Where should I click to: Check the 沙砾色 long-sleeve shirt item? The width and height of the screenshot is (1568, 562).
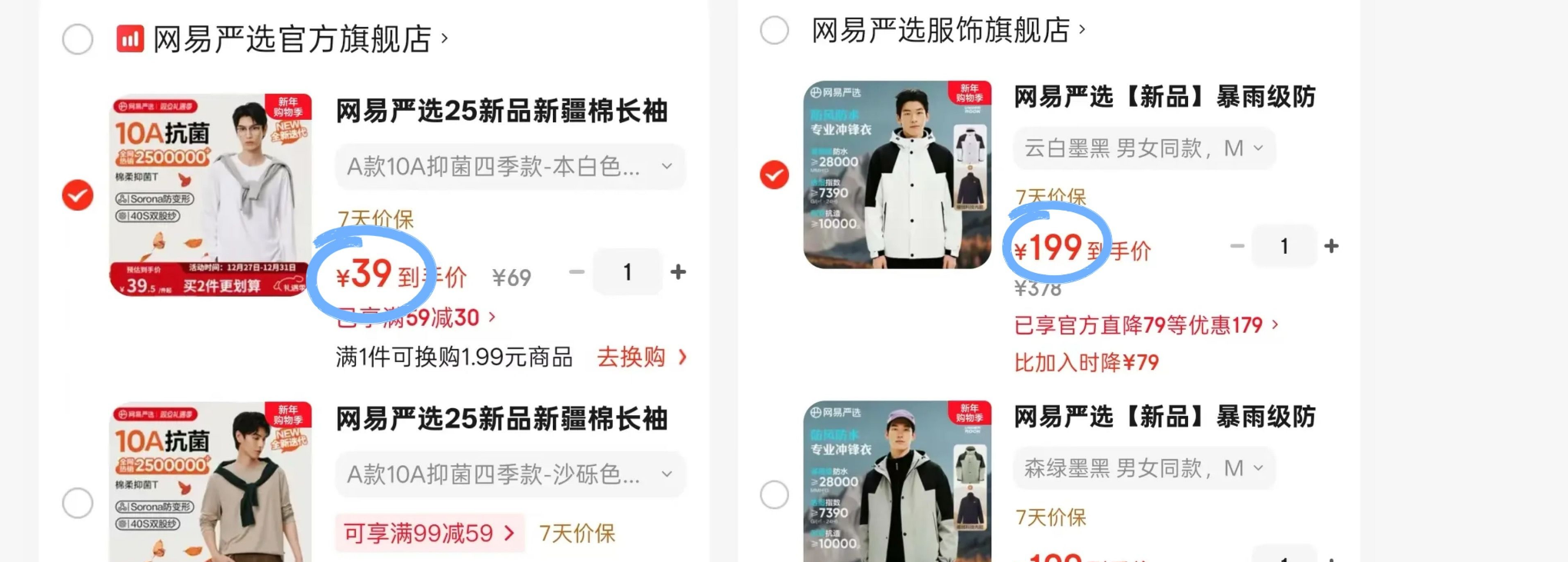pos(78,503)
